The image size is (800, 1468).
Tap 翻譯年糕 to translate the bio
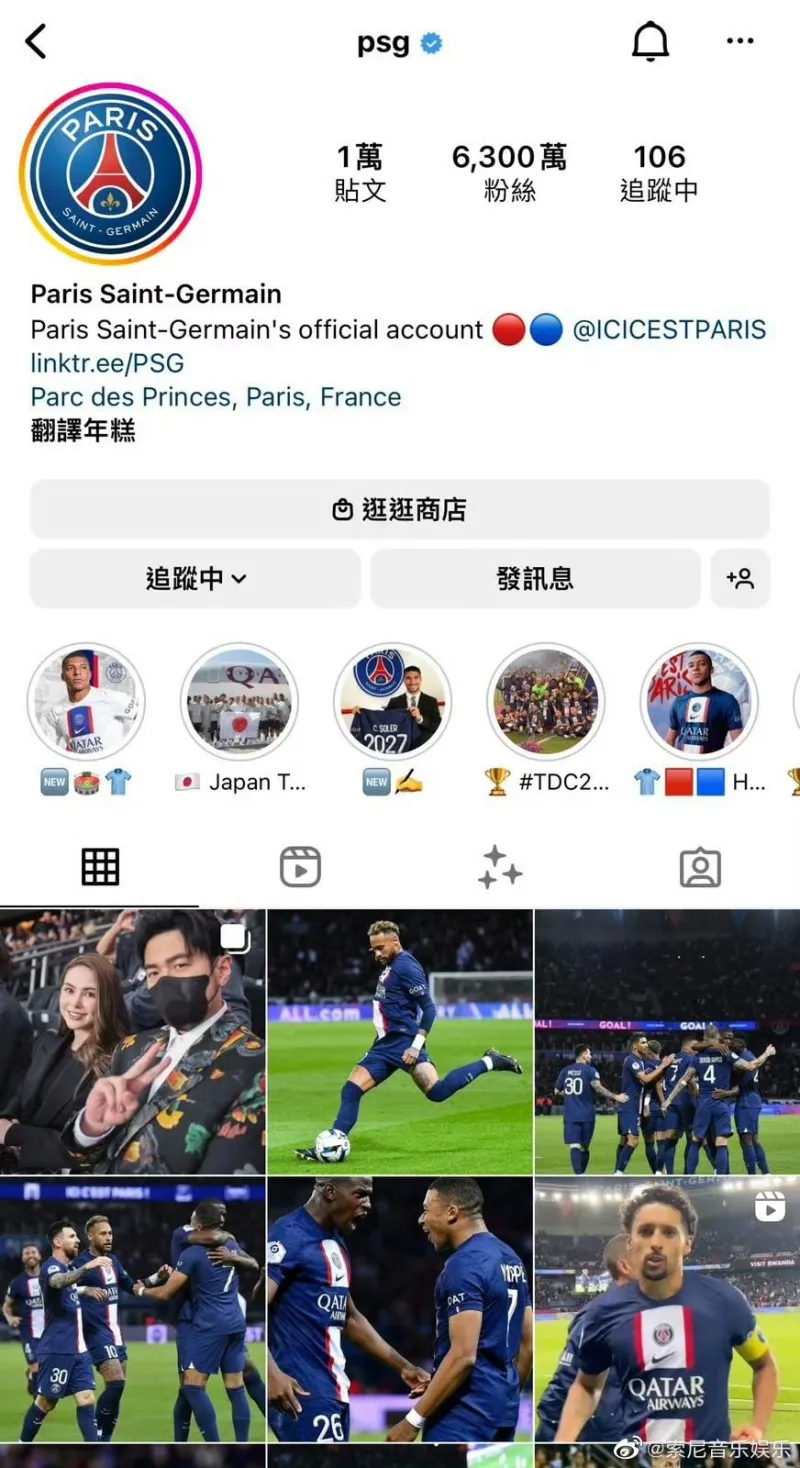[83, 431]
